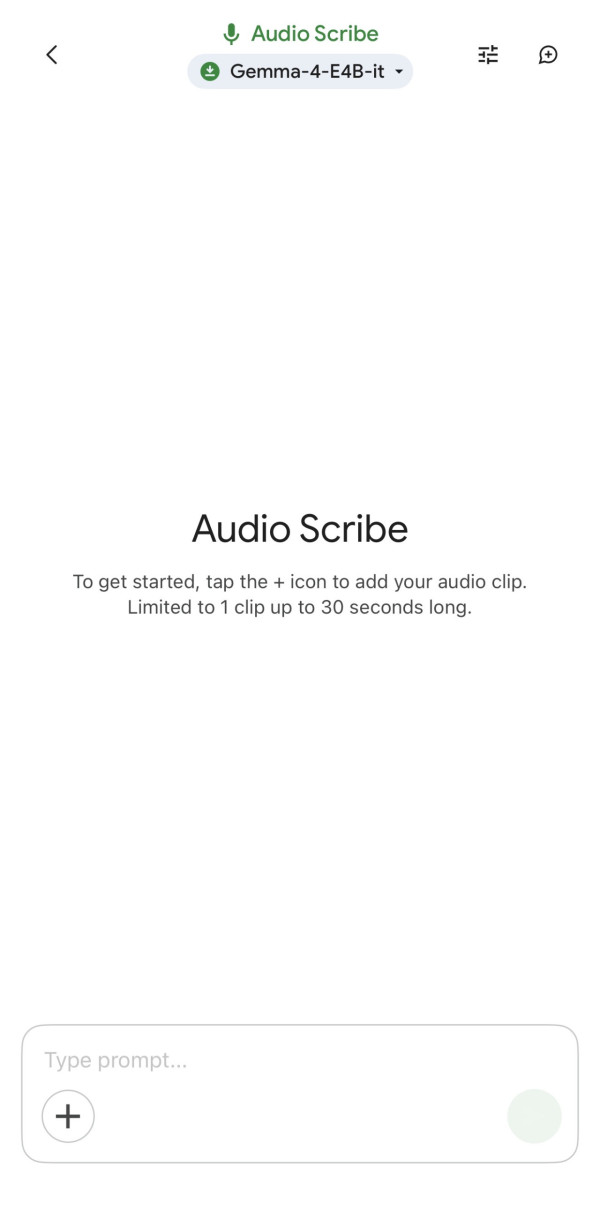Tap the send button beside the prompt
600x1220 pixels.
pos(534,1116)
